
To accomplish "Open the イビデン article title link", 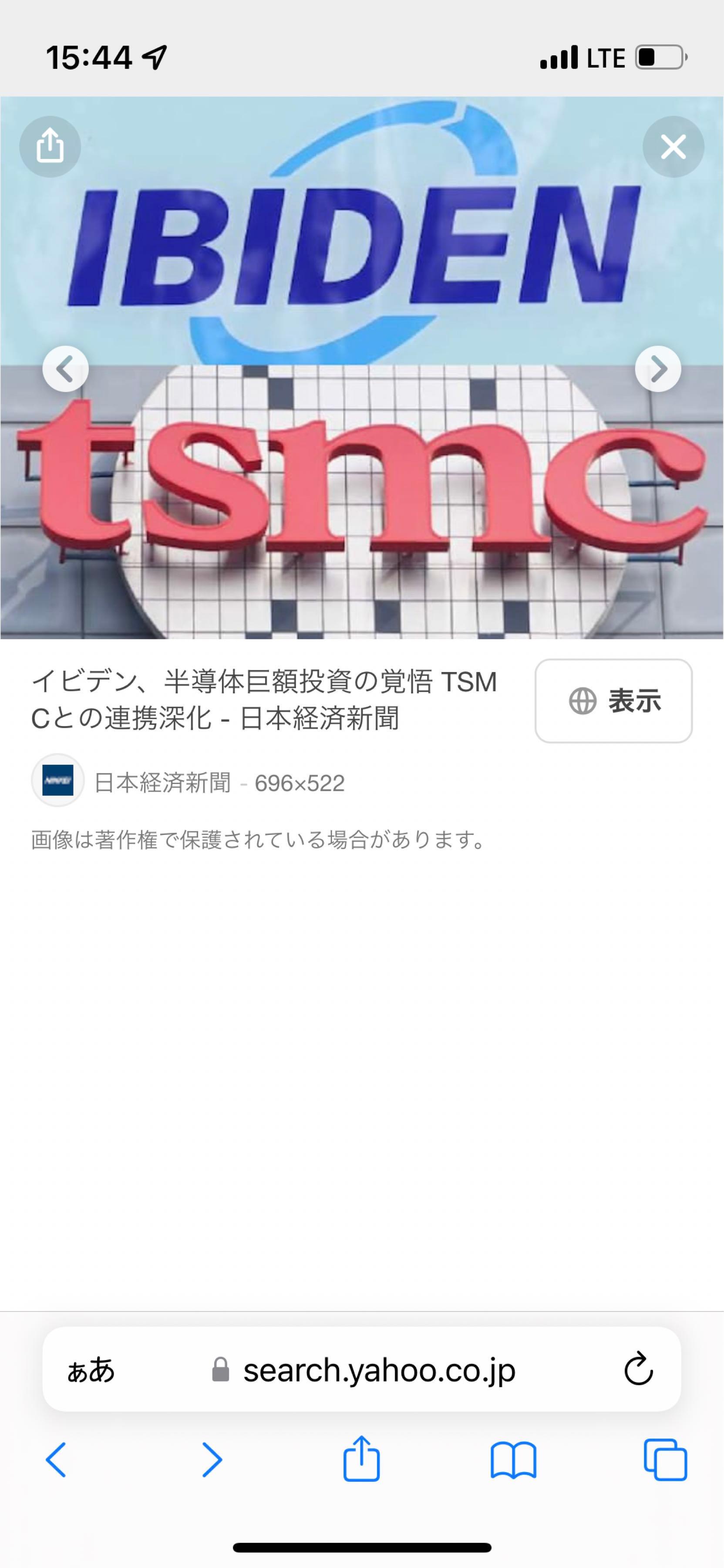I will tap(264, 700).
